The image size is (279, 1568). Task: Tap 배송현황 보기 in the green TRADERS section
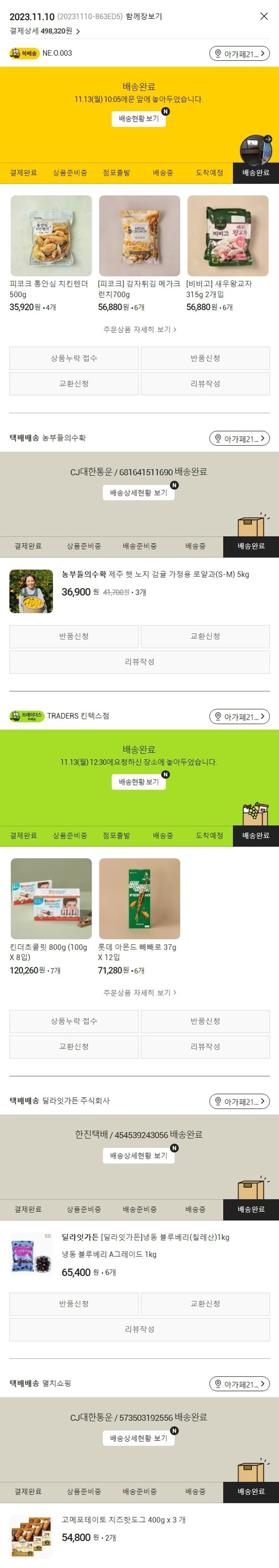(x=138, y=781)
